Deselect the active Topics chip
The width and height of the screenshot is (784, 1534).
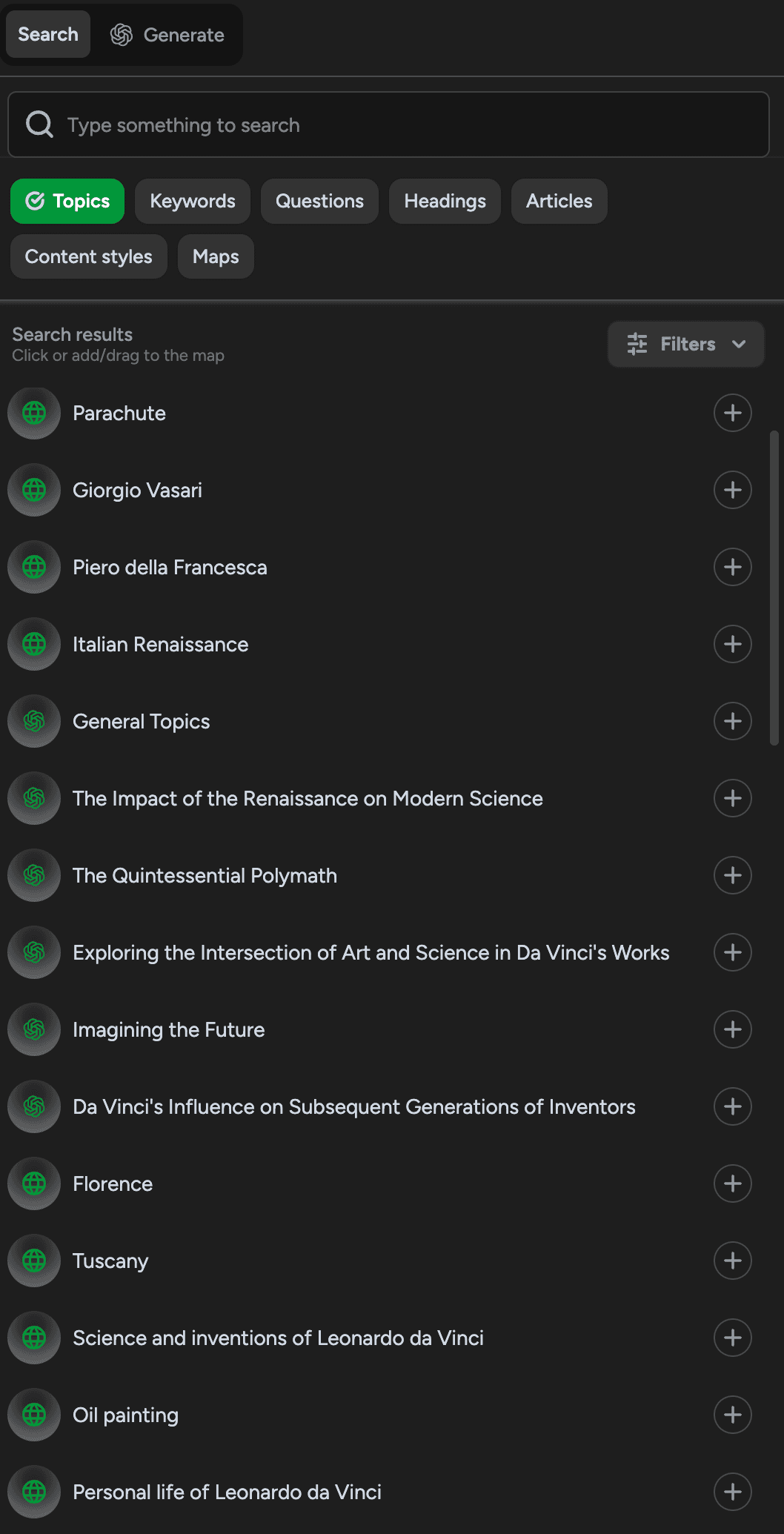pos(67,201)
